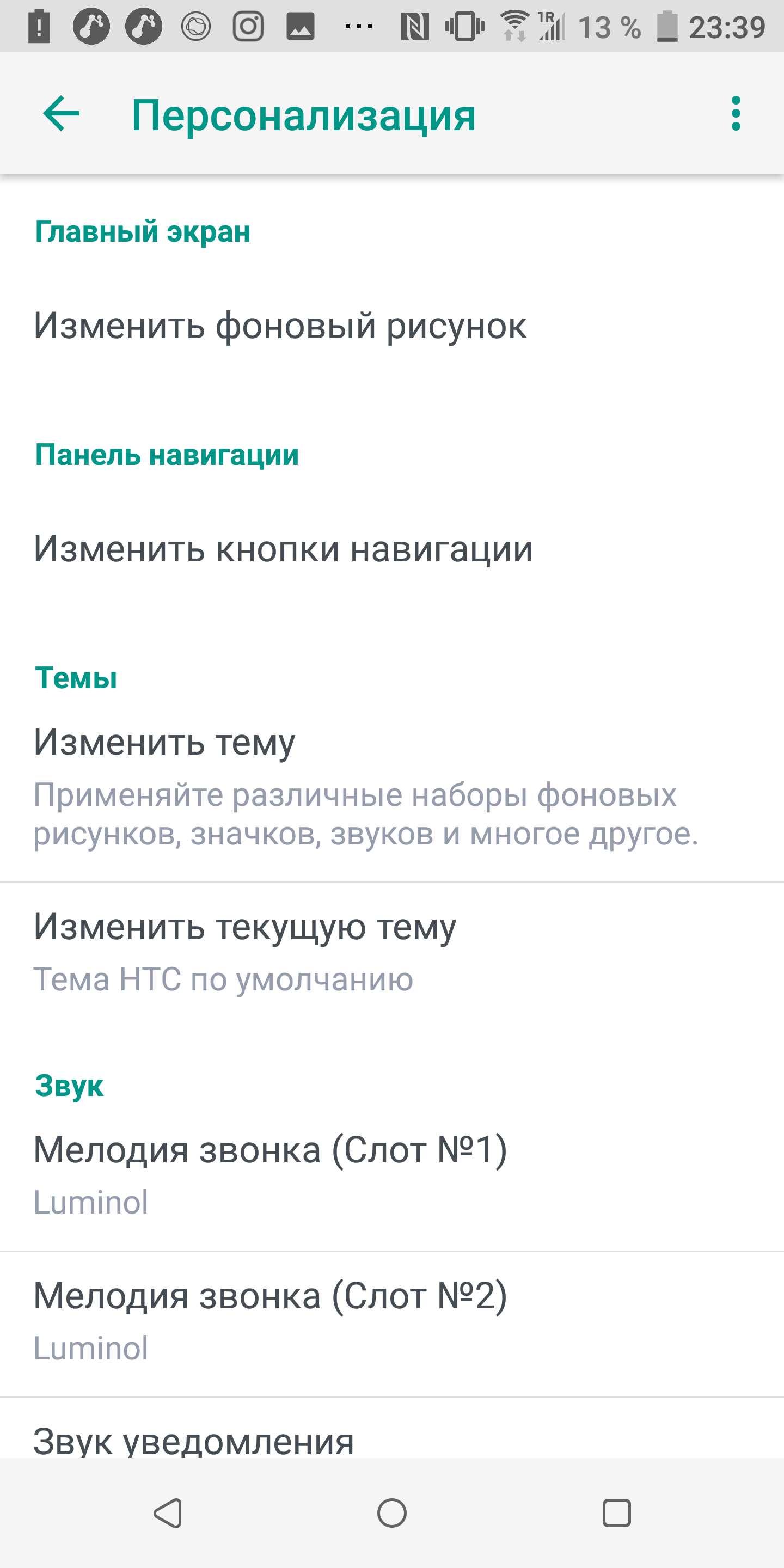Tap the system home button

[x=392, y=1512]
